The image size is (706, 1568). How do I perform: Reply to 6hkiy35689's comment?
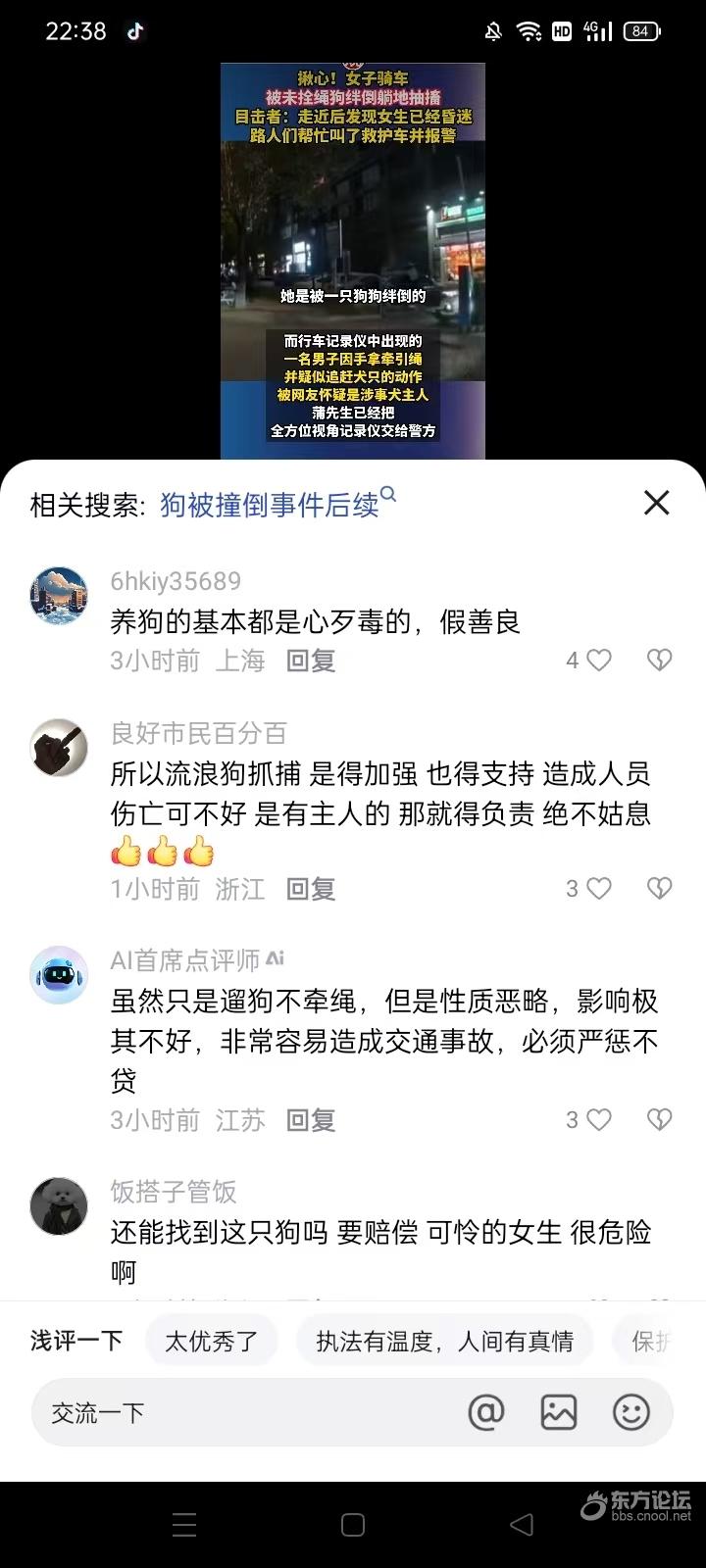[311, 661]
